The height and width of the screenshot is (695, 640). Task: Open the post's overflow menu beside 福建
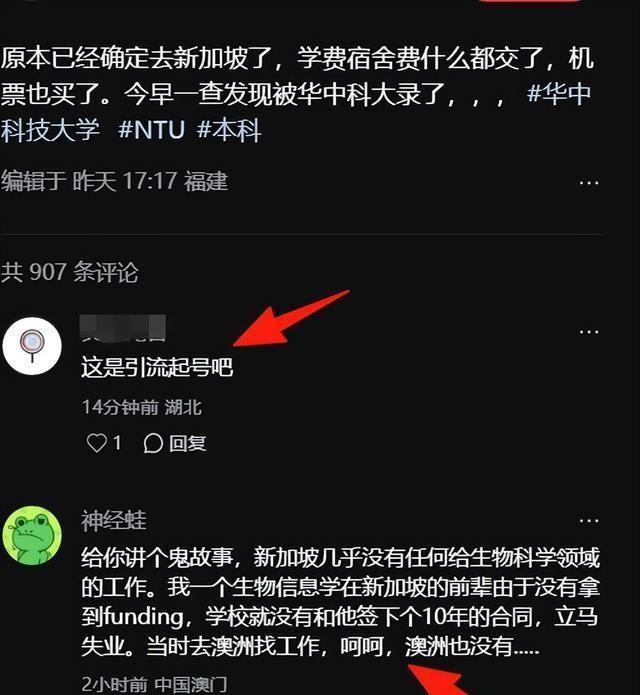click(x=589, y=182)
